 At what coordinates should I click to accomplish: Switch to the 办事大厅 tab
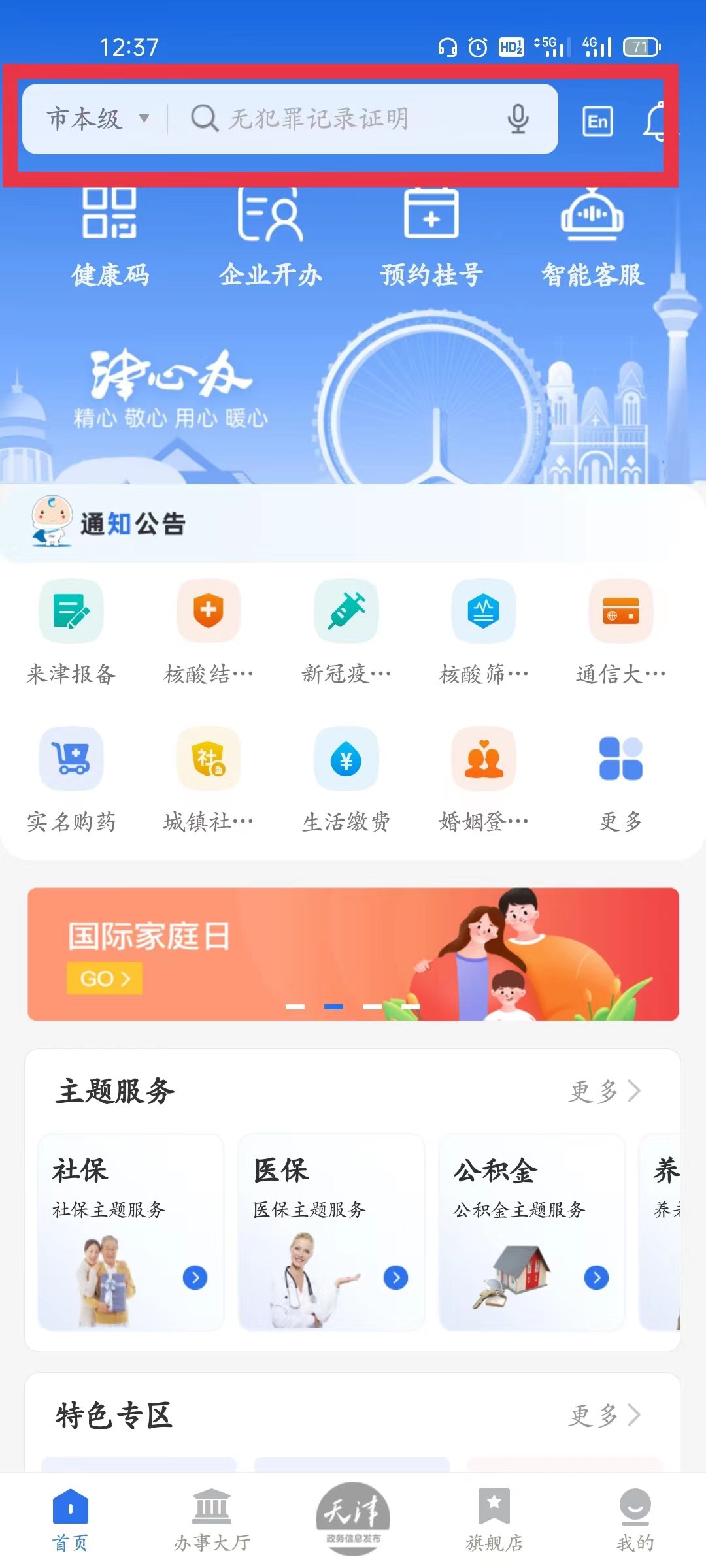coord(212,1520)
